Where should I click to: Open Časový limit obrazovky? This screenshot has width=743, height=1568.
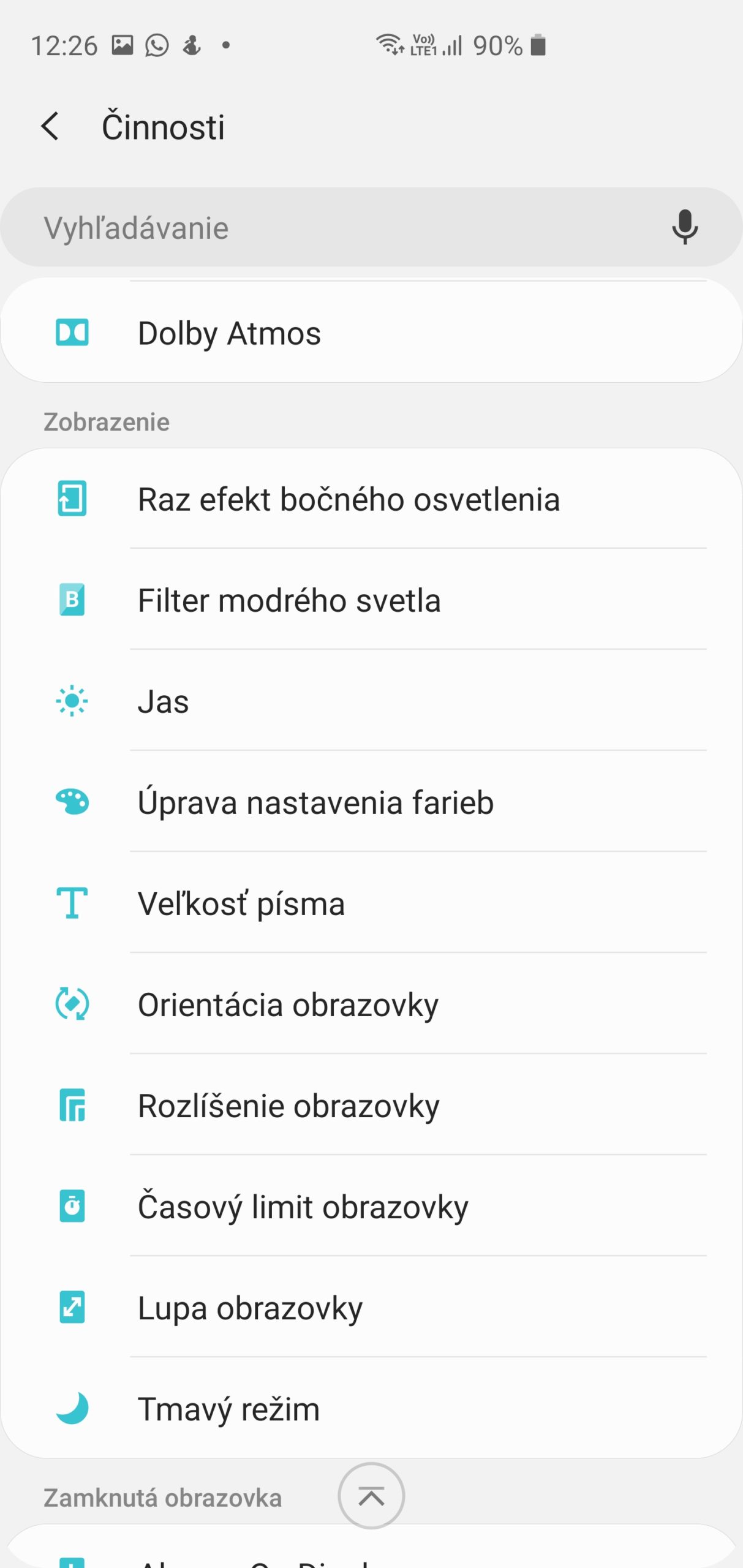click(x=303, y=1207)
